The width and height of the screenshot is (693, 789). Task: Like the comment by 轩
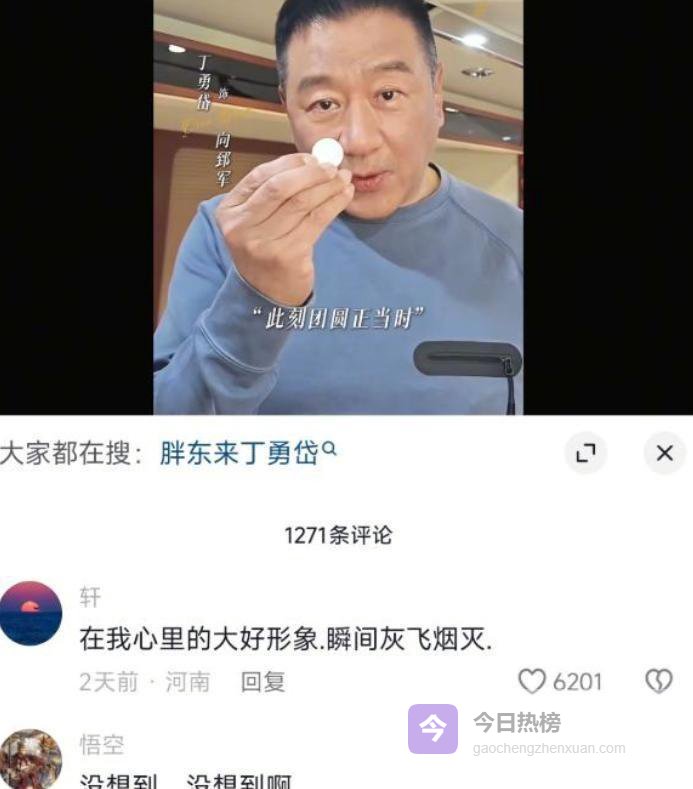click(533, 681)
